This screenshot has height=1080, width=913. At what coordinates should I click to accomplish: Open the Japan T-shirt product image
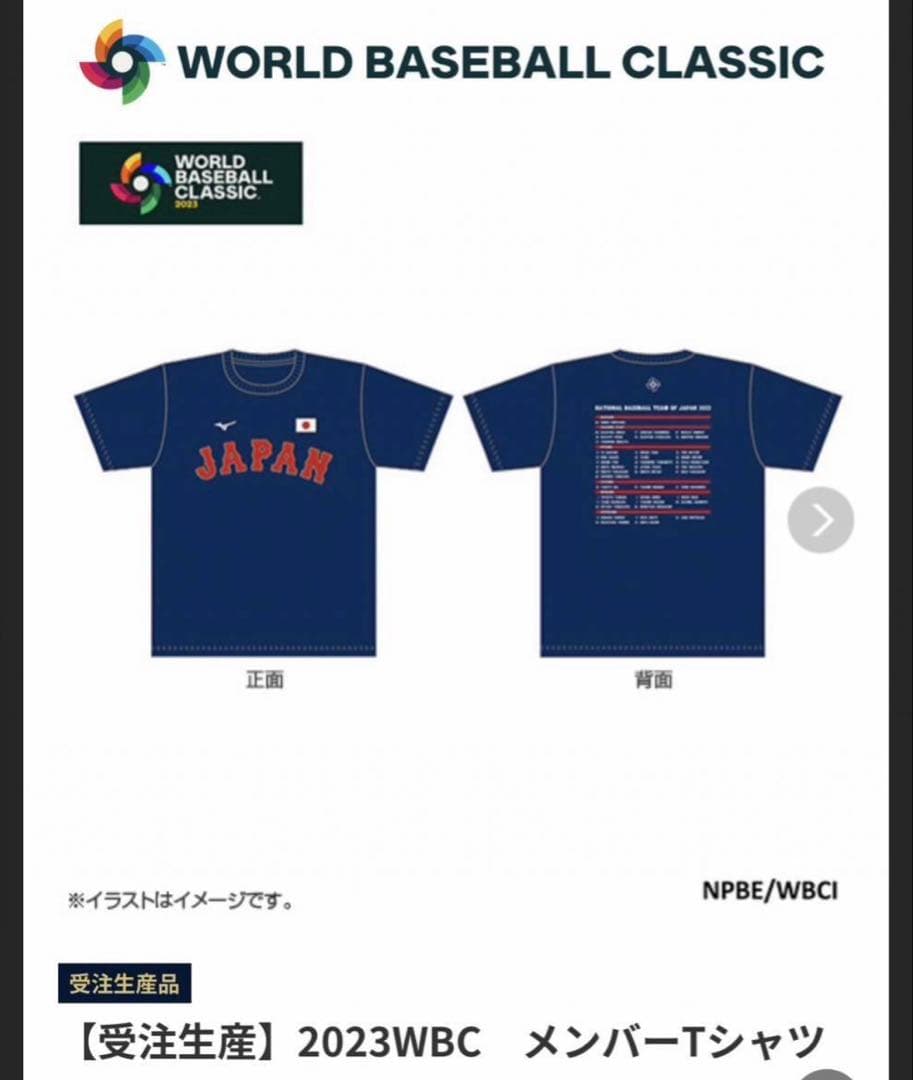tap(263, 500)
